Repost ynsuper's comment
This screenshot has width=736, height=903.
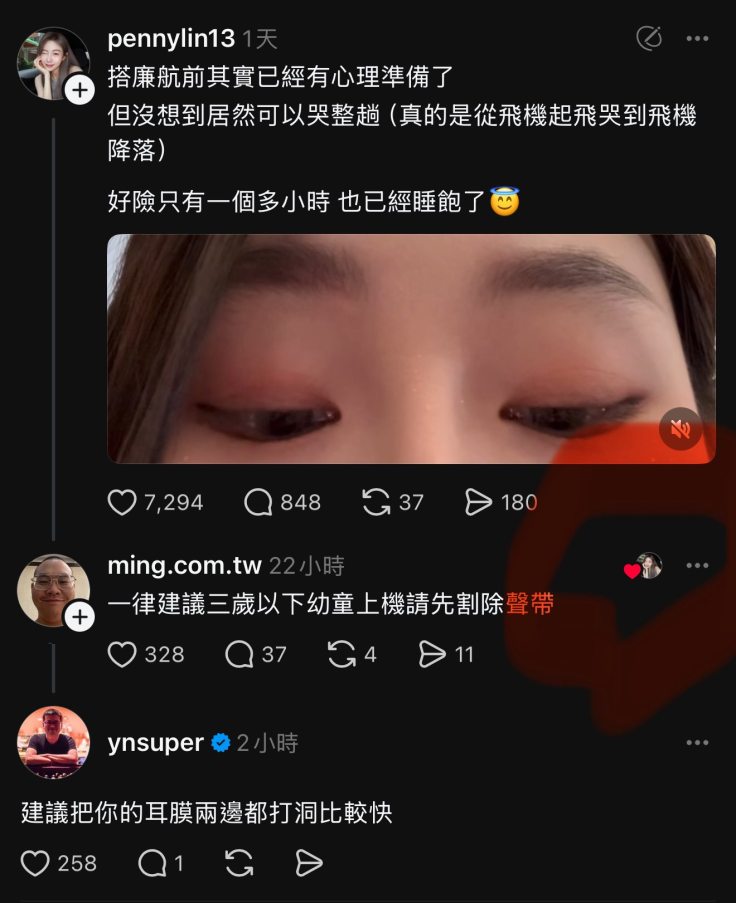pos(239,863)
